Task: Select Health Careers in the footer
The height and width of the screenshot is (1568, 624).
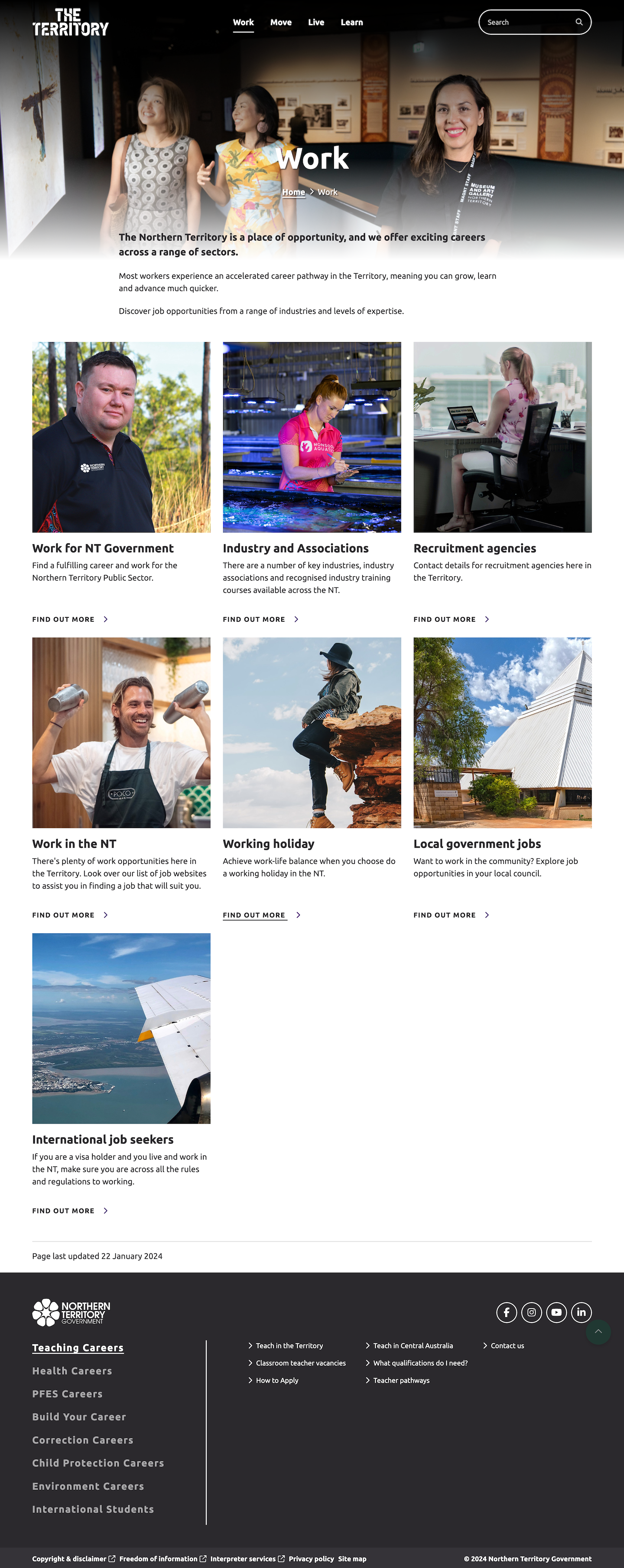Action: click(x=72, y=1371)
